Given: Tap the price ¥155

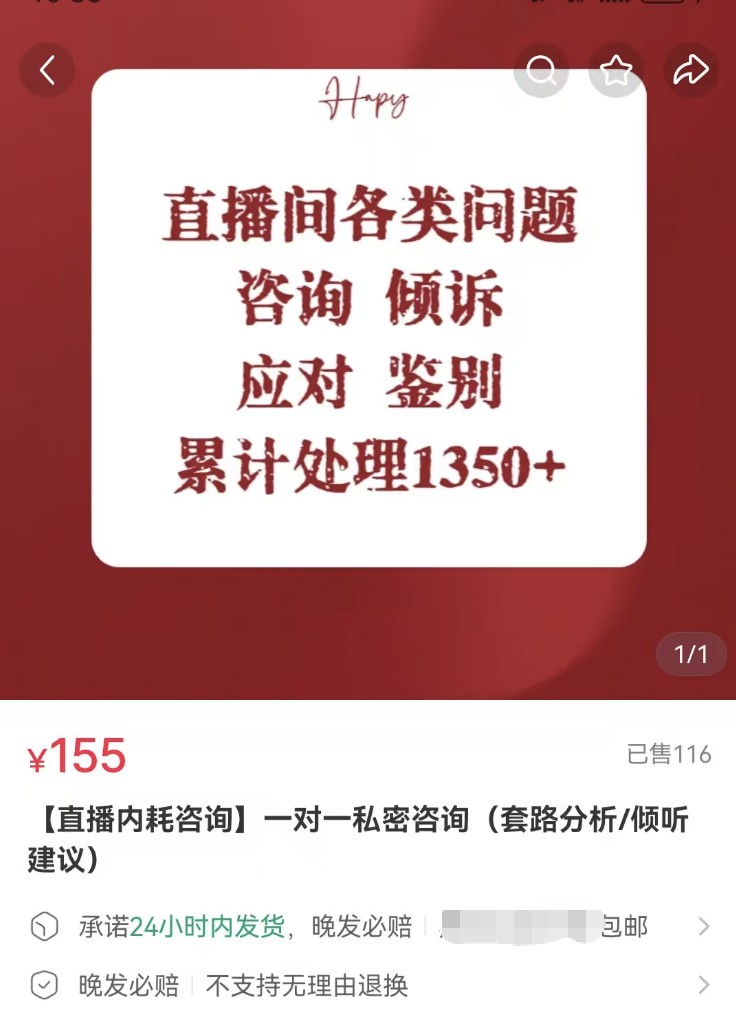Looking at the screenshot, I should 75,758.
